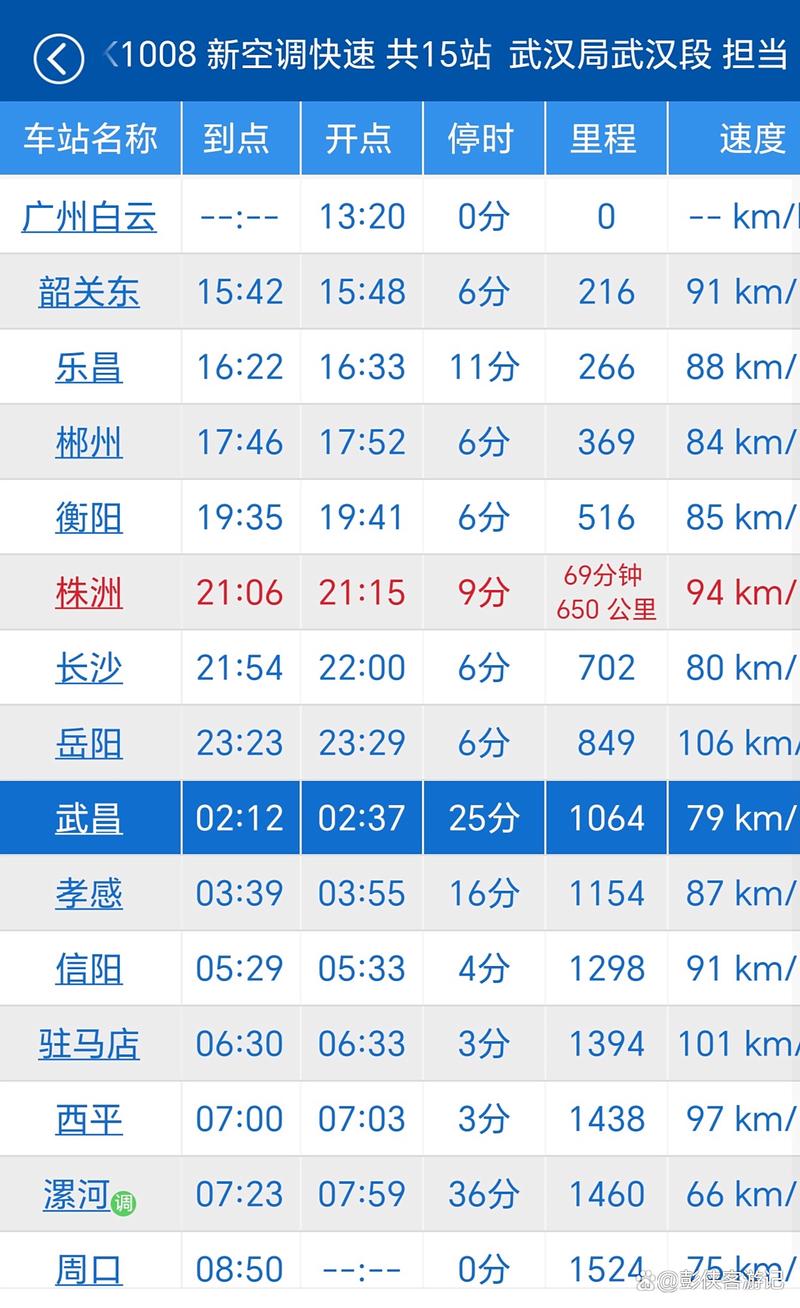This screenshot has height=1308, width=800.
Task: Go back using the circled arrow
Action: click(x=58, y=58)
